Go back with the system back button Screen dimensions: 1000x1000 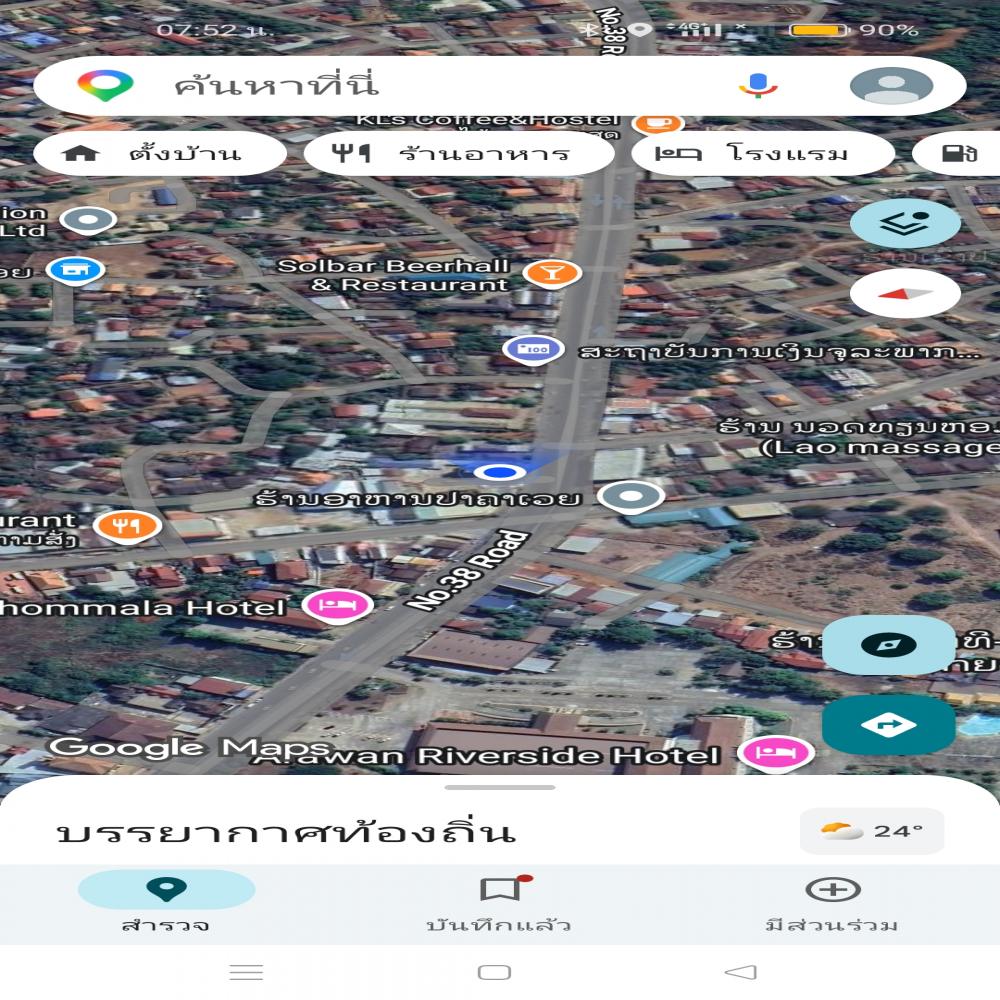coord(740,972)
